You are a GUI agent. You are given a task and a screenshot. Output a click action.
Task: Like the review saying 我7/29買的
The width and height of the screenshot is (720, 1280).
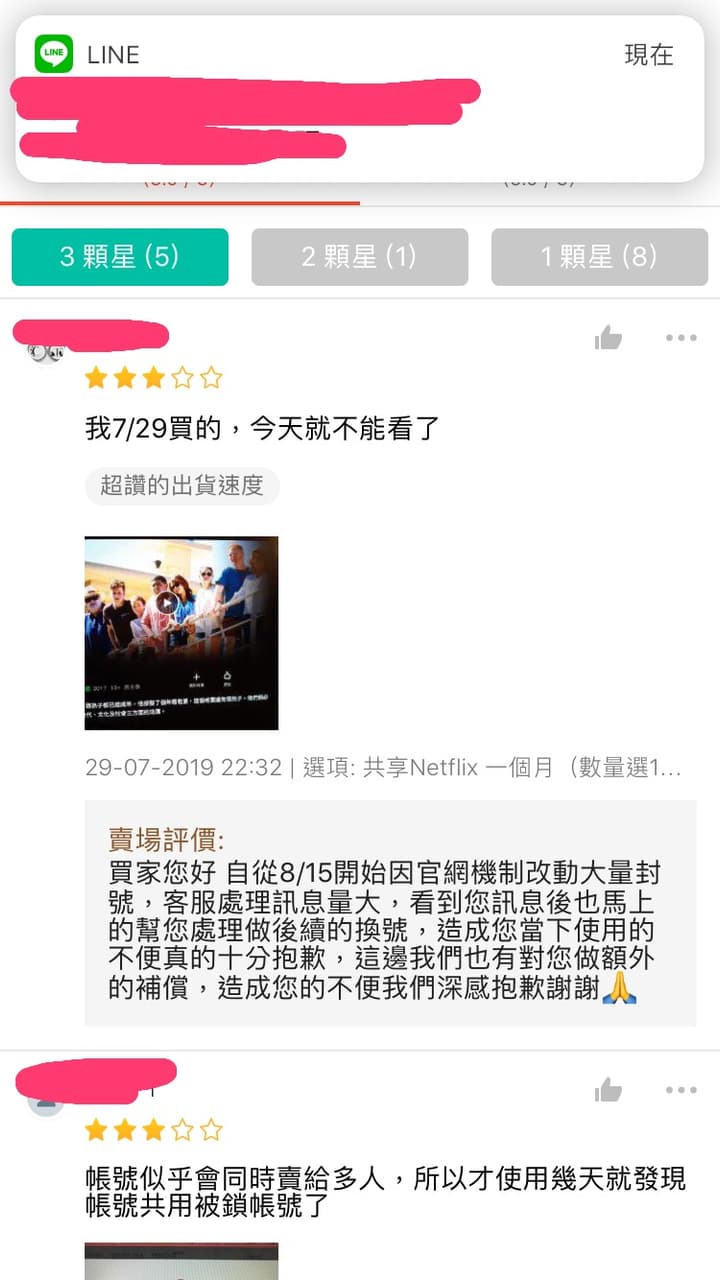pyautogui.click(x=608, y=338)
